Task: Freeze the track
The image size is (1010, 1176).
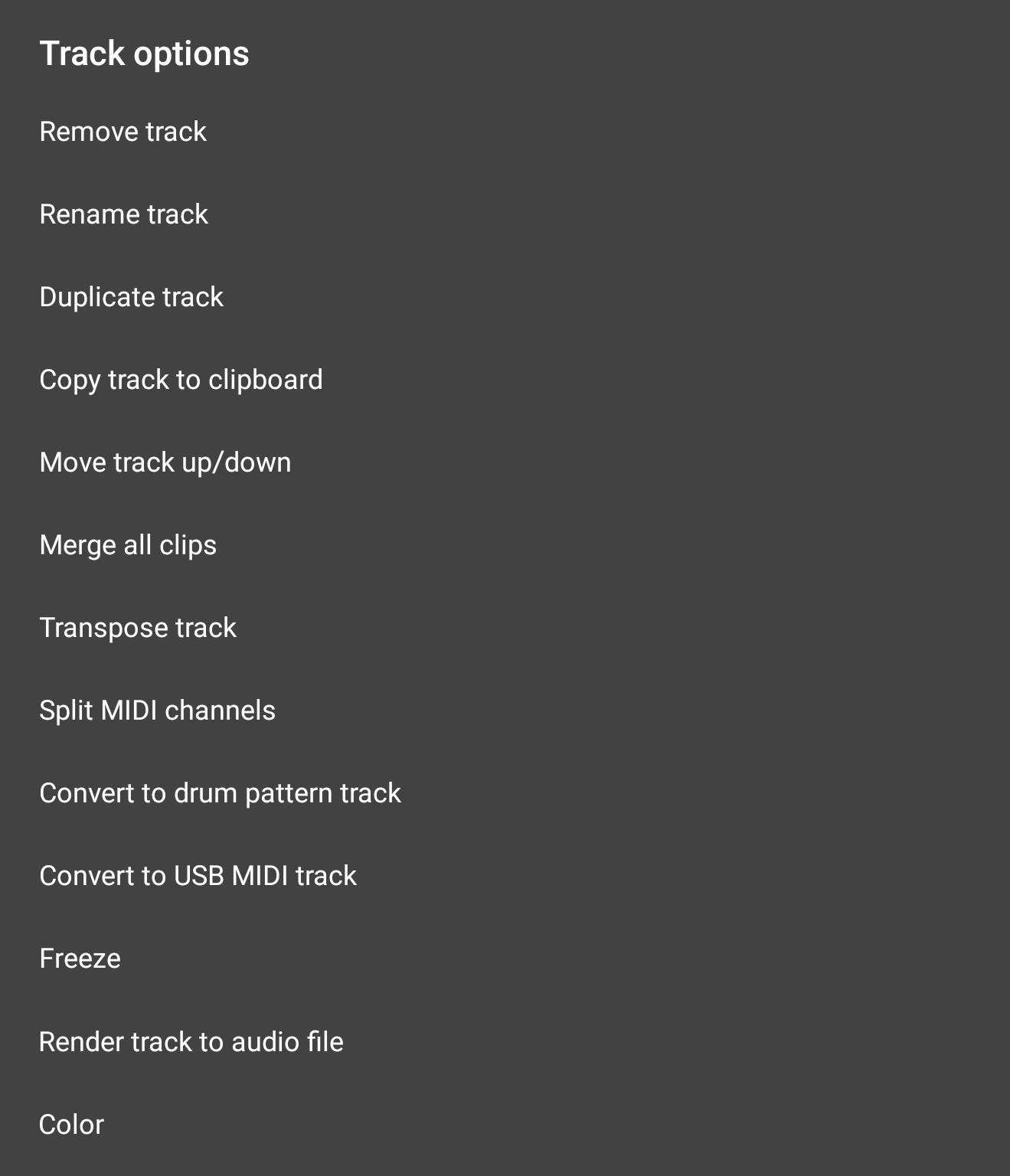Action: 80,959
